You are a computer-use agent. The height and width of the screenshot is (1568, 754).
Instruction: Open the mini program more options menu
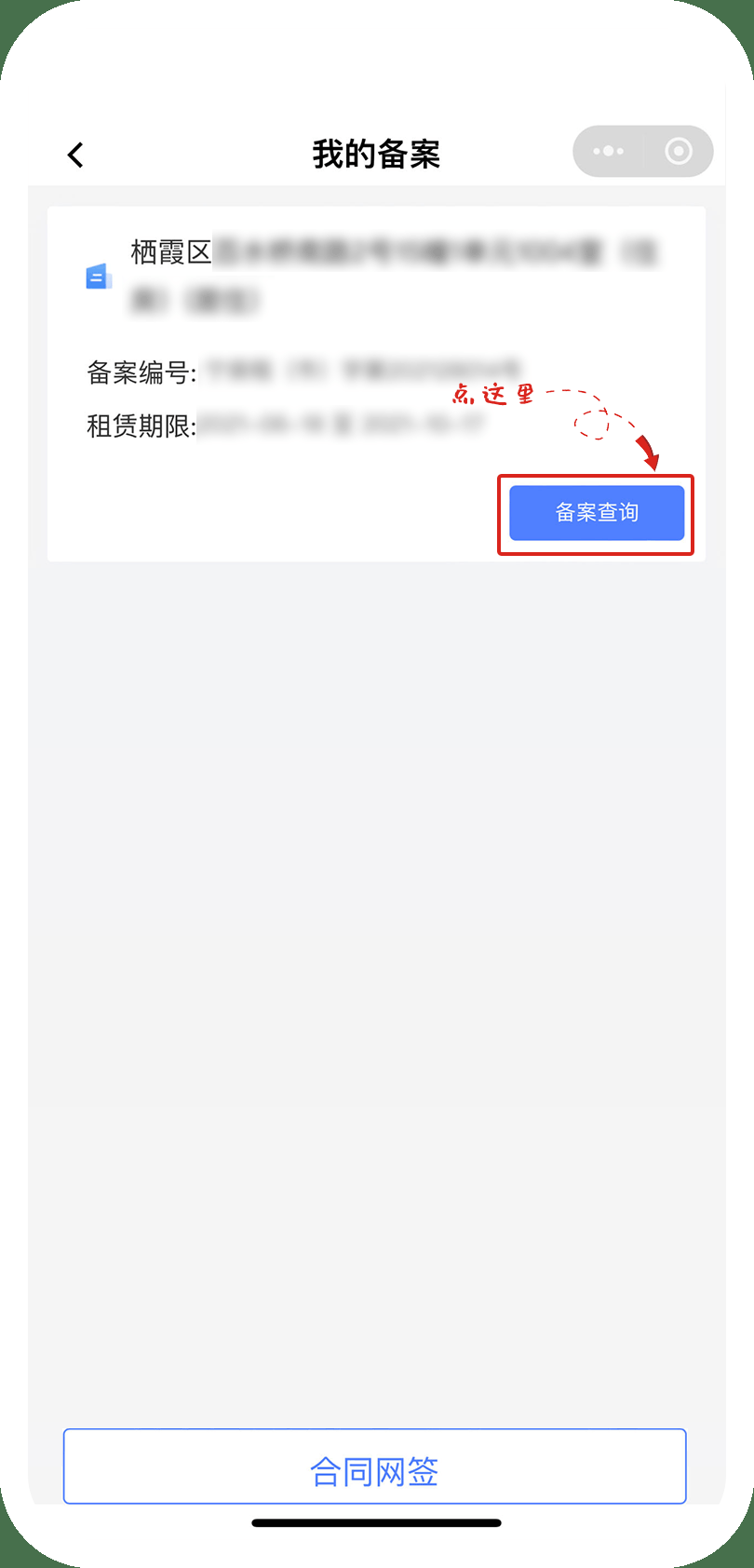[608, 152]
